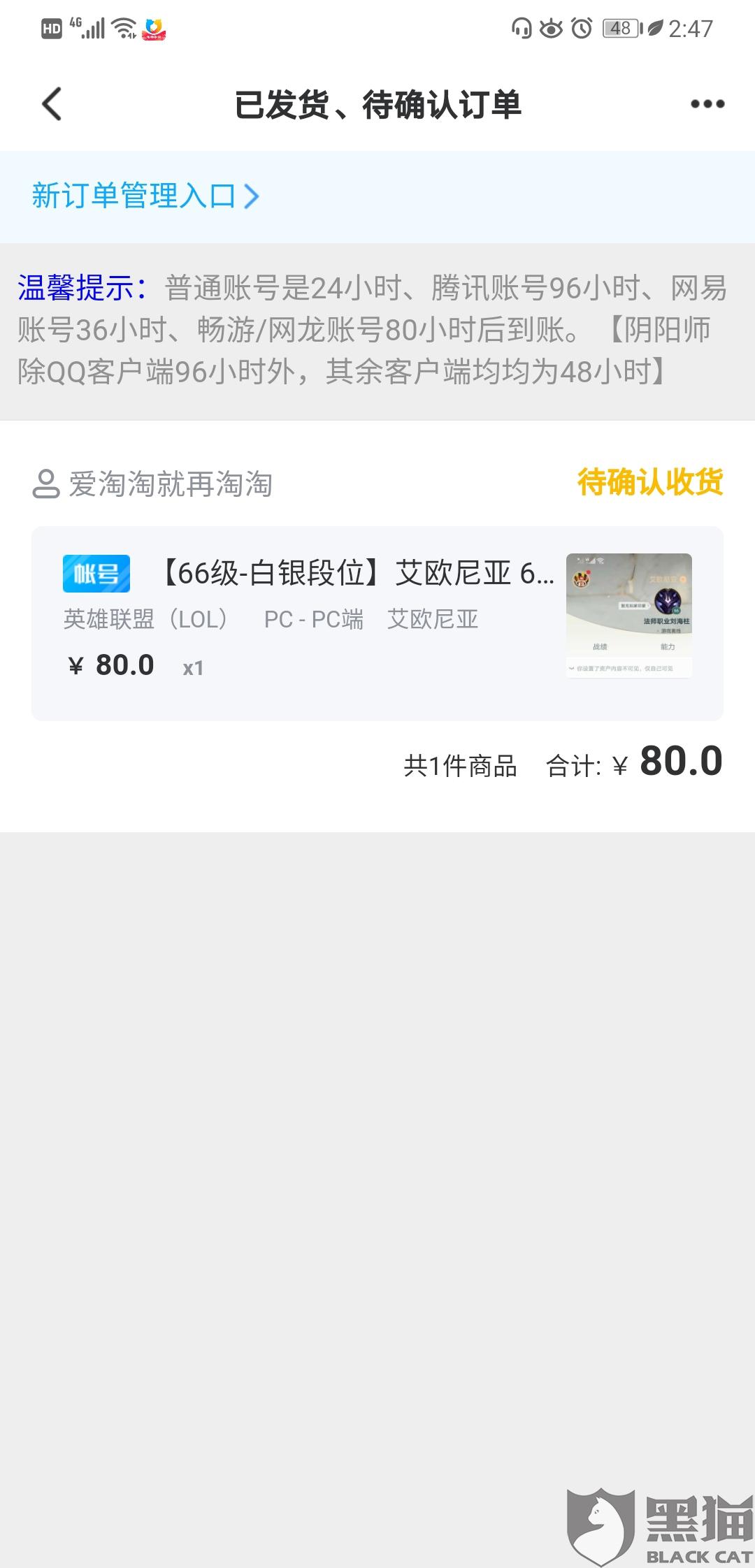Image resolution: width=755 pixels, height=1568 pixels.
Task: View the game account screenshot thumbnail
Action: tap(629, 615)
